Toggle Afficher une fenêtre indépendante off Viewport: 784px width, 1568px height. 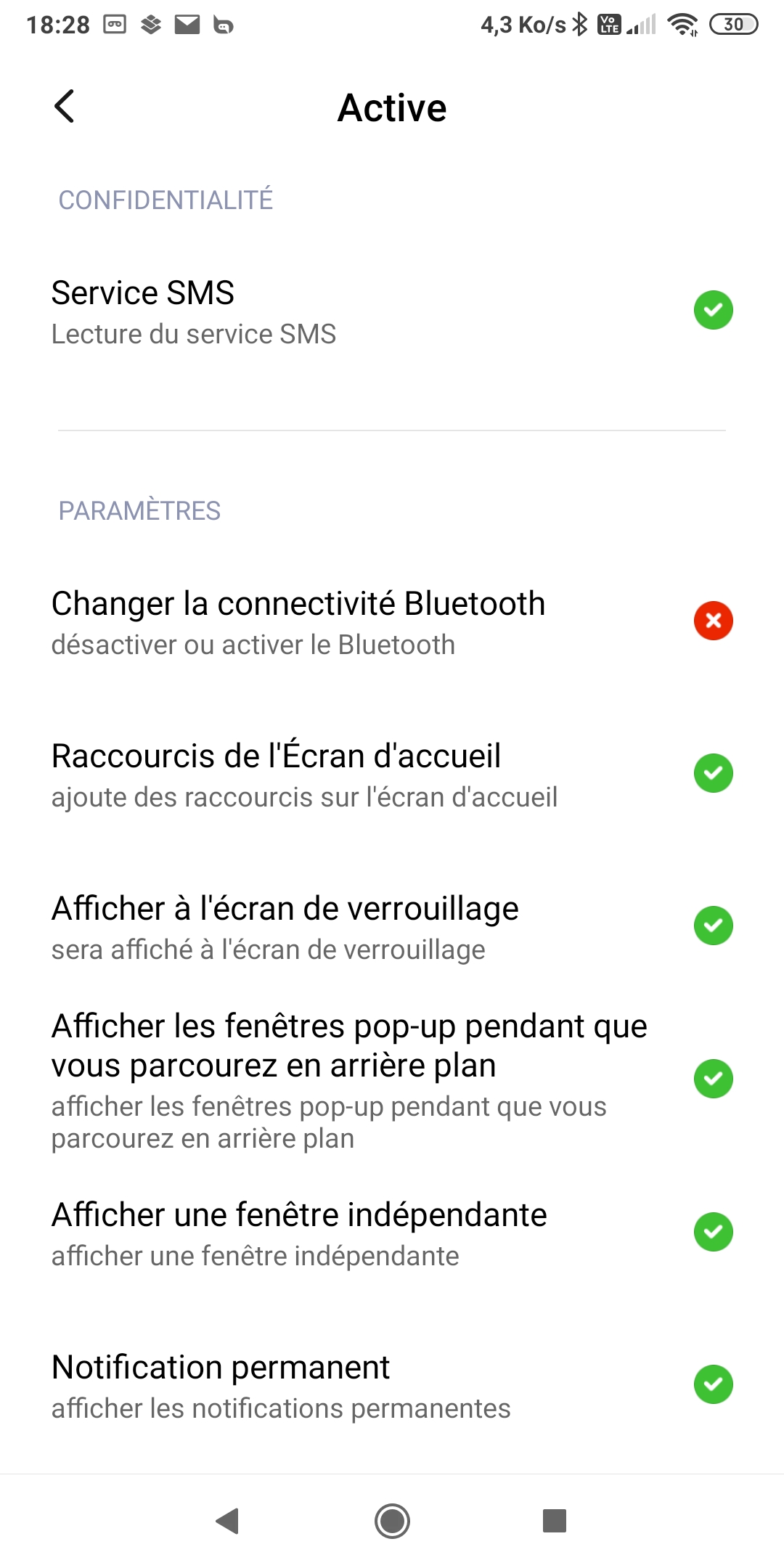coord(714,1230)
